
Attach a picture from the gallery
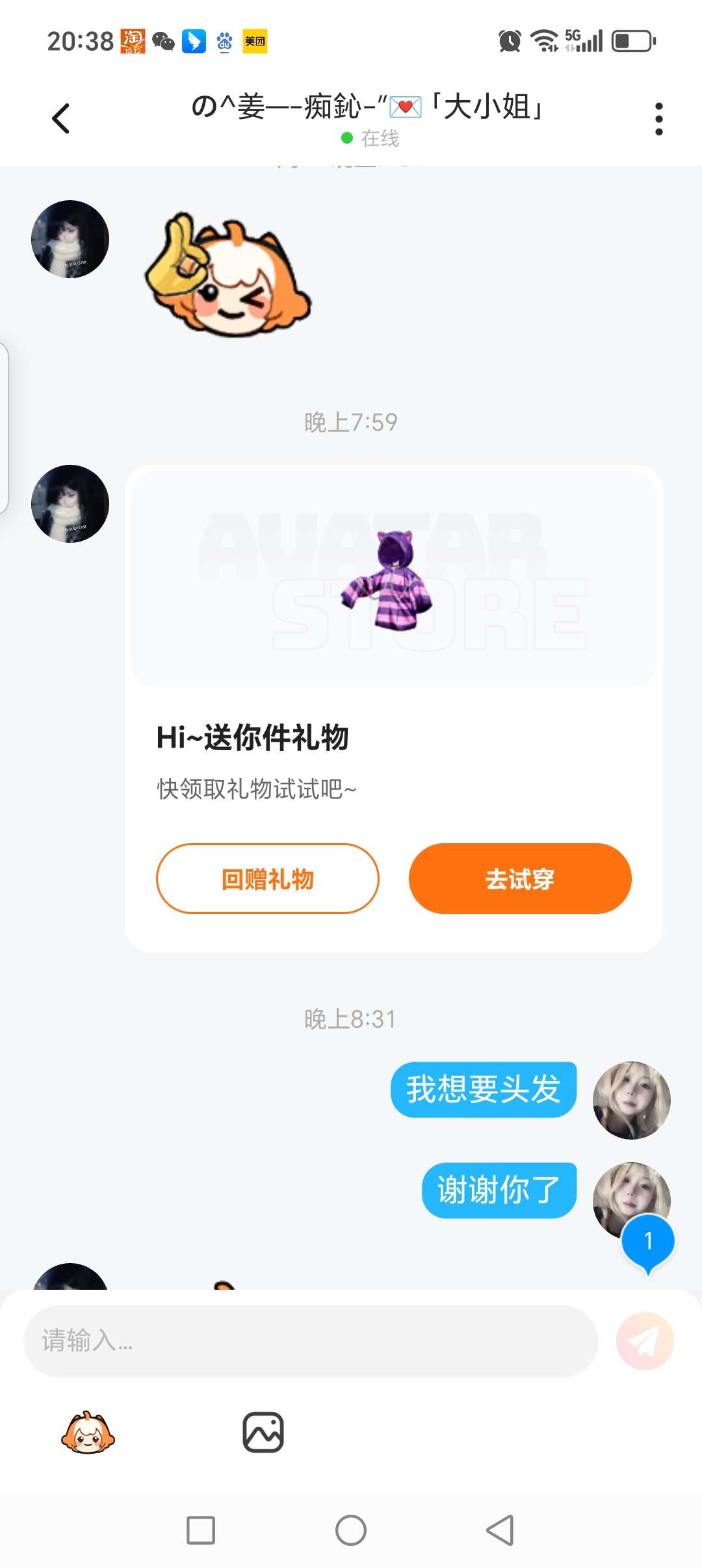click(263, 1433)
